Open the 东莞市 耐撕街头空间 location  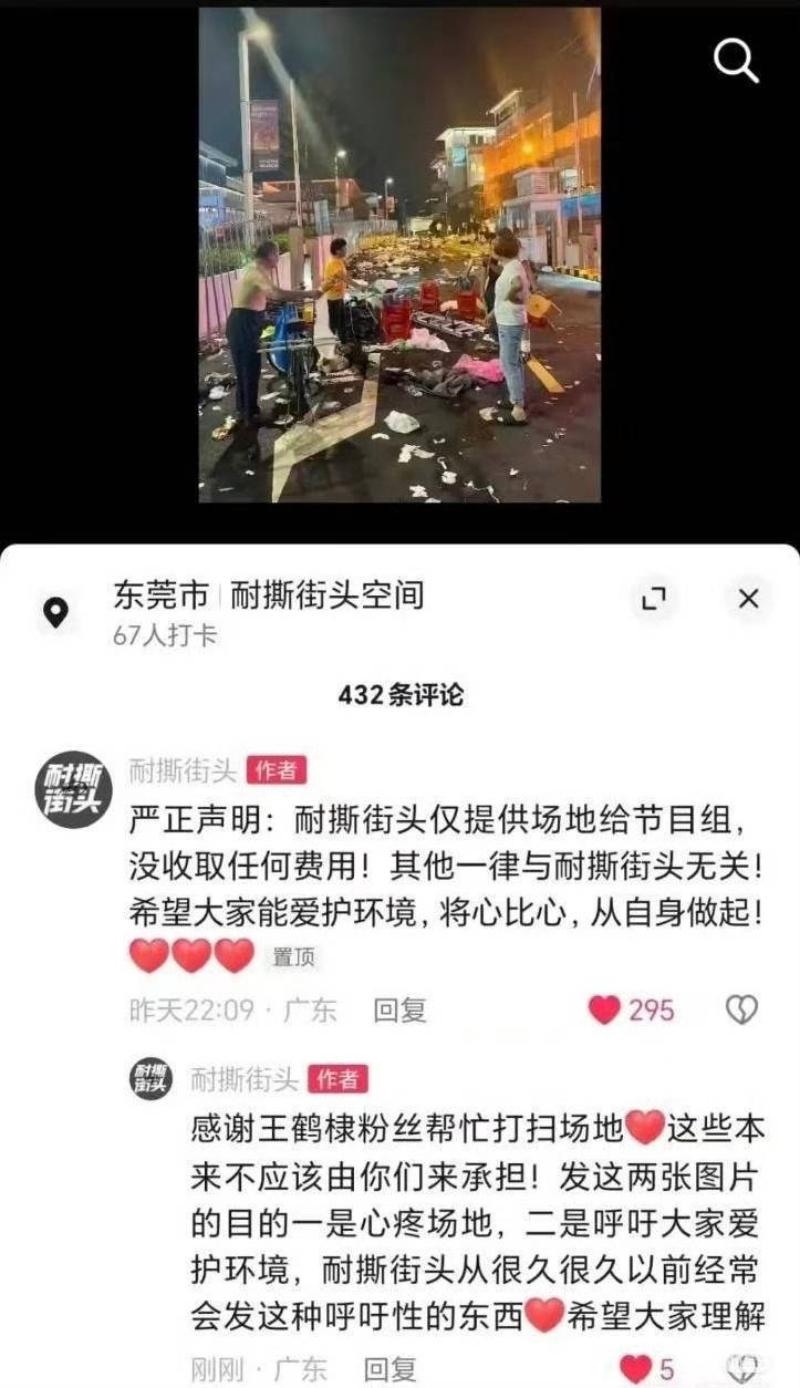[x=267, y=597]
